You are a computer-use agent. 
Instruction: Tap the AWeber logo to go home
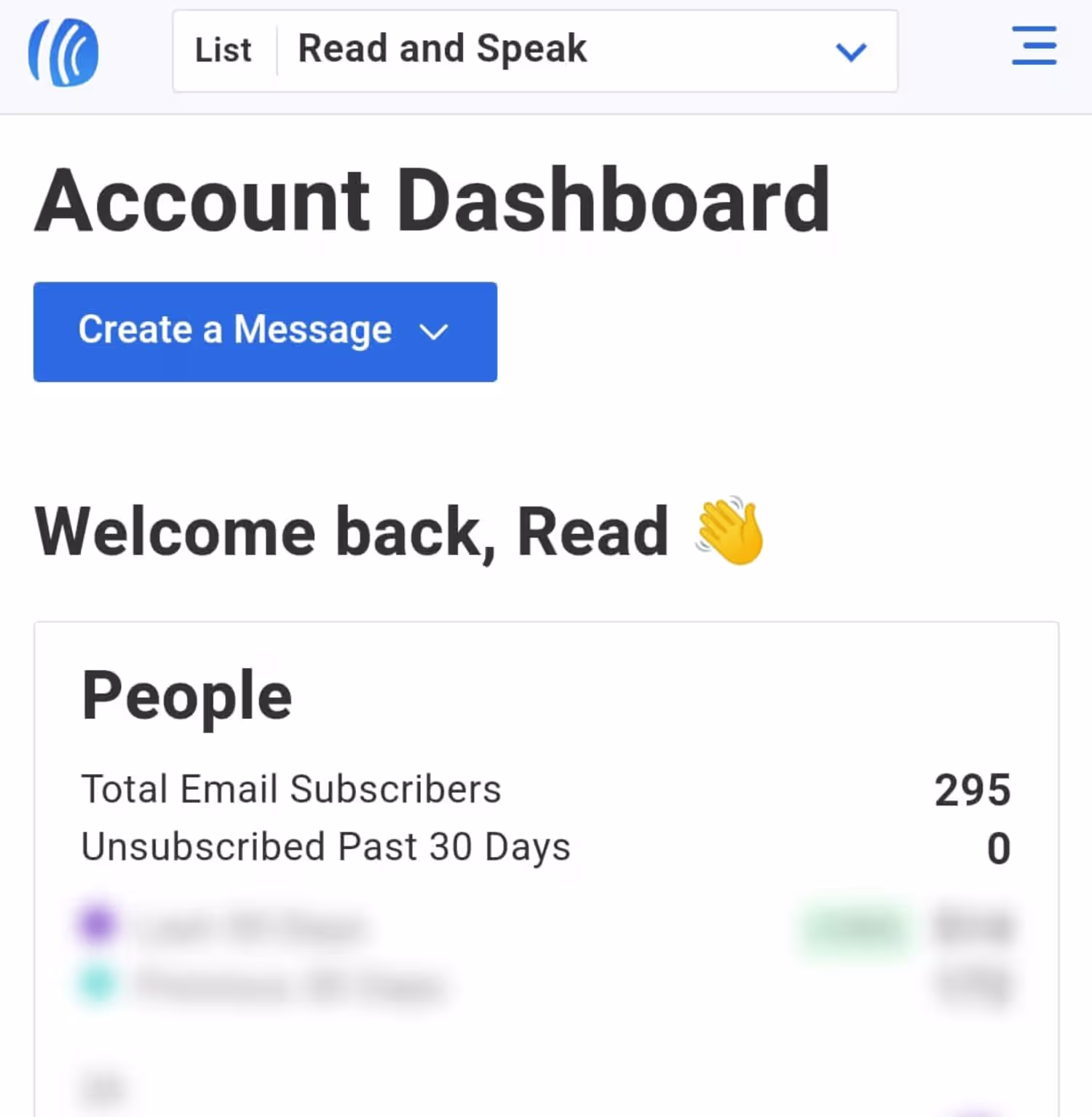63,52
